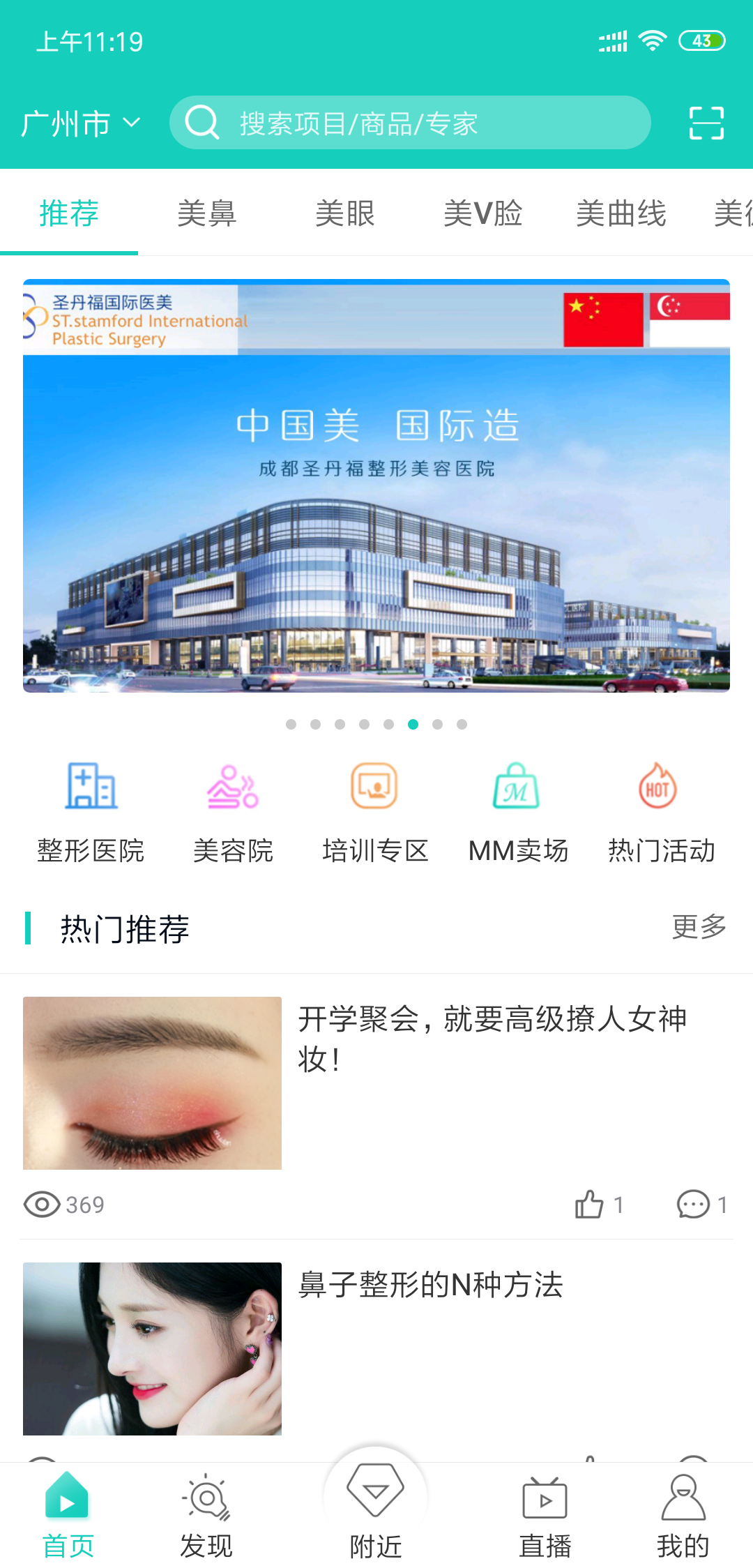This screenshot has width=753, height=1568.
Task: Like the 开学聚会 女神妆 article
Action: (590, 1204)
